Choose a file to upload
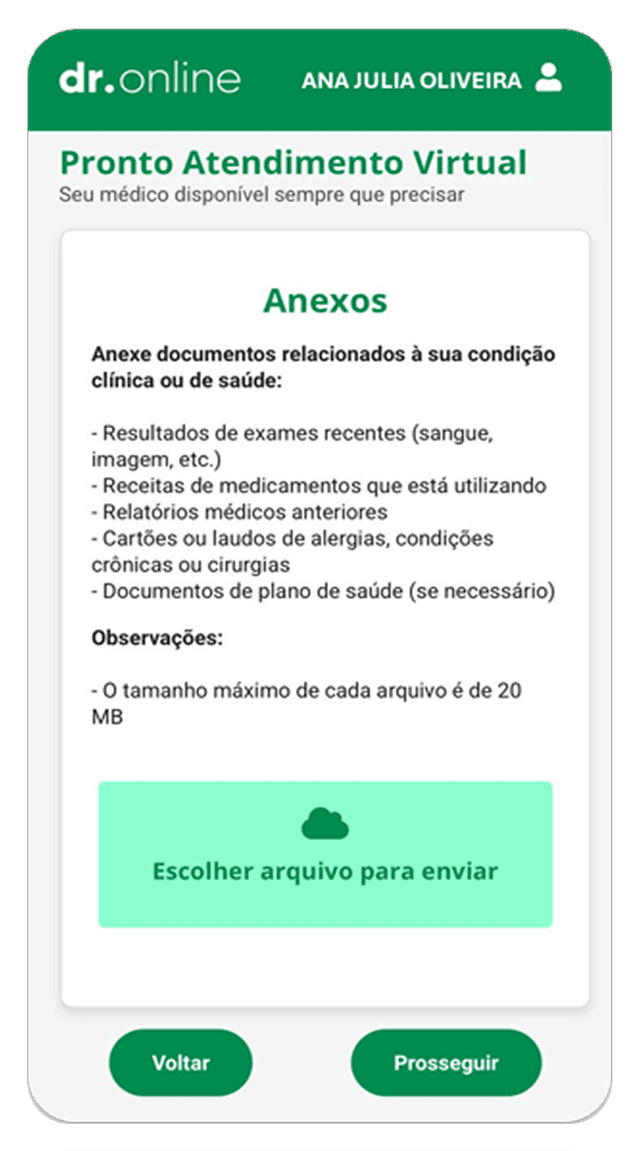Image resolution: width=640 pixels, height=1151 pixels. click(x=325, y=854)
